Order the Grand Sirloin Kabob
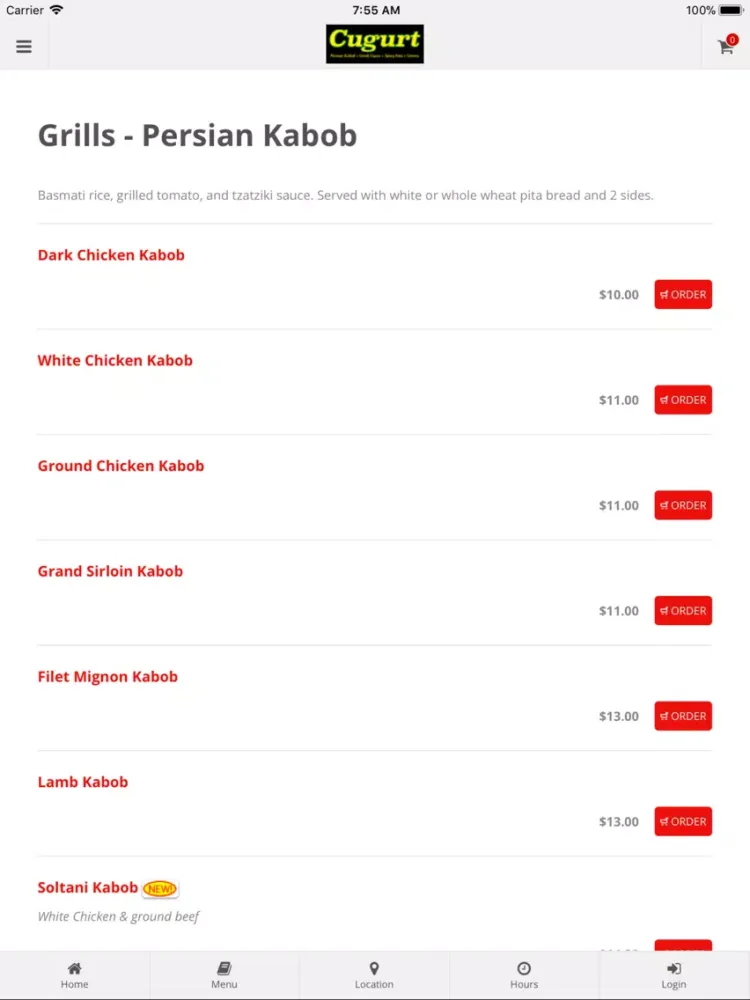Viewport: 750px width, 1000px height. point(683,611)
